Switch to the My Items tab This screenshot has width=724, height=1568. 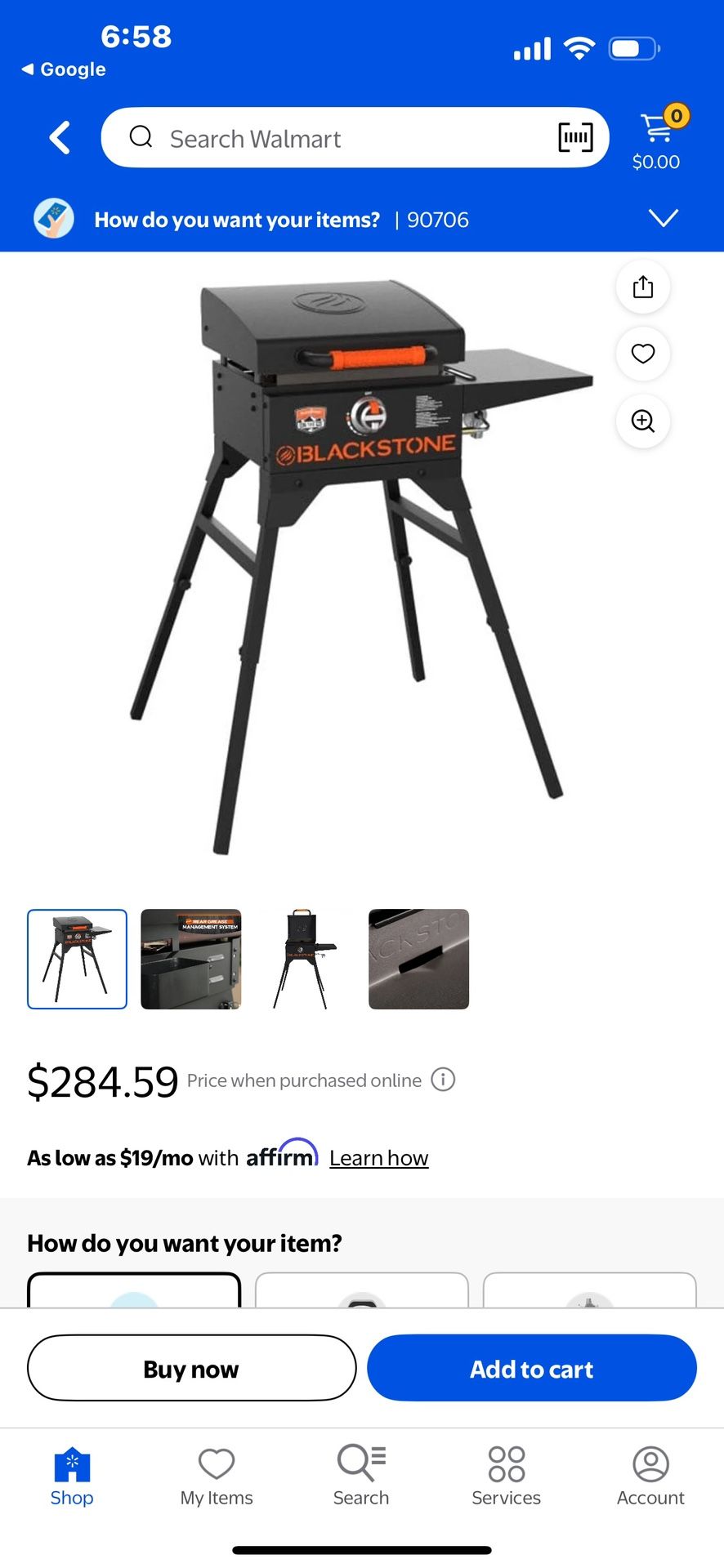217,1476
